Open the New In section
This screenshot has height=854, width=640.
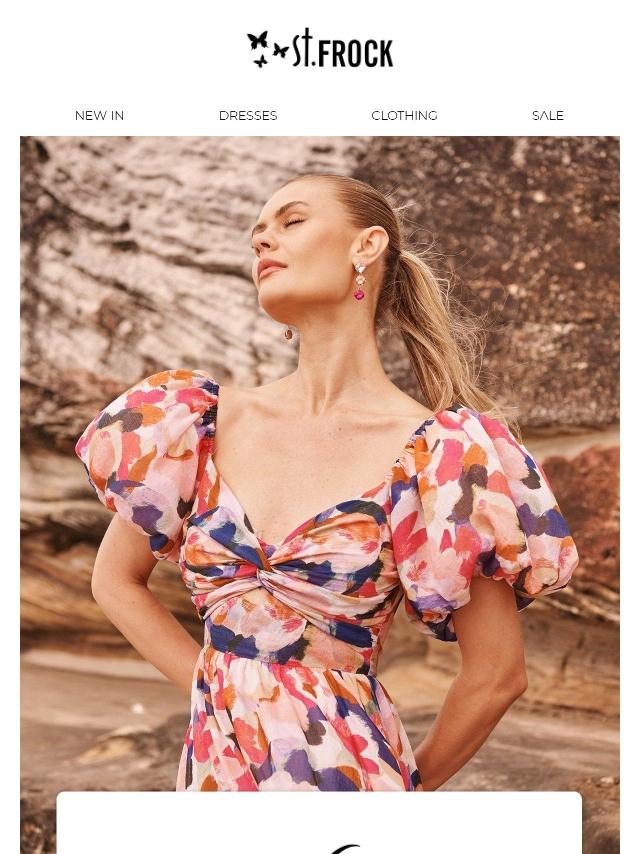click(99, 116)
